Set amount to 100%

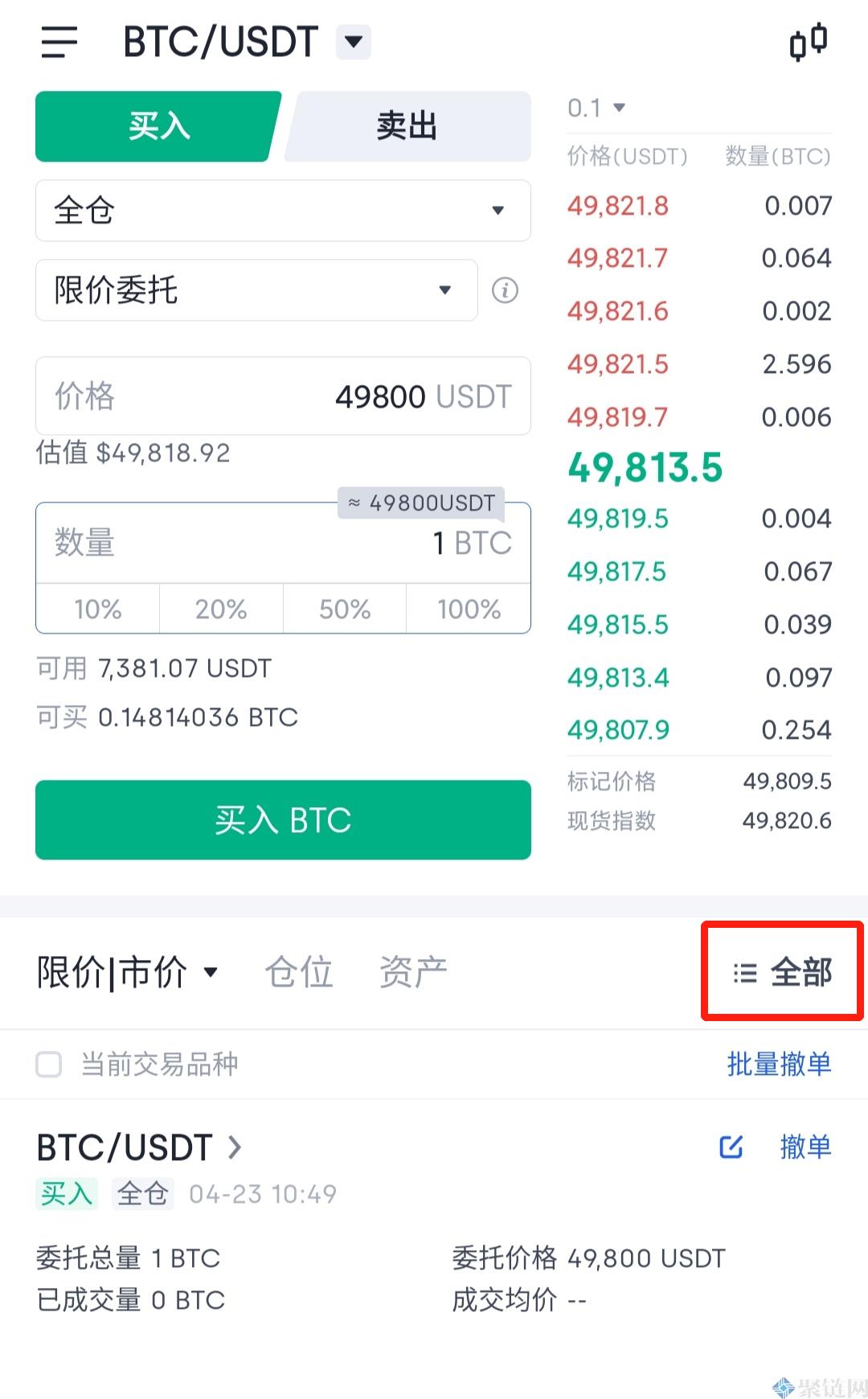[x=469, y=609]
